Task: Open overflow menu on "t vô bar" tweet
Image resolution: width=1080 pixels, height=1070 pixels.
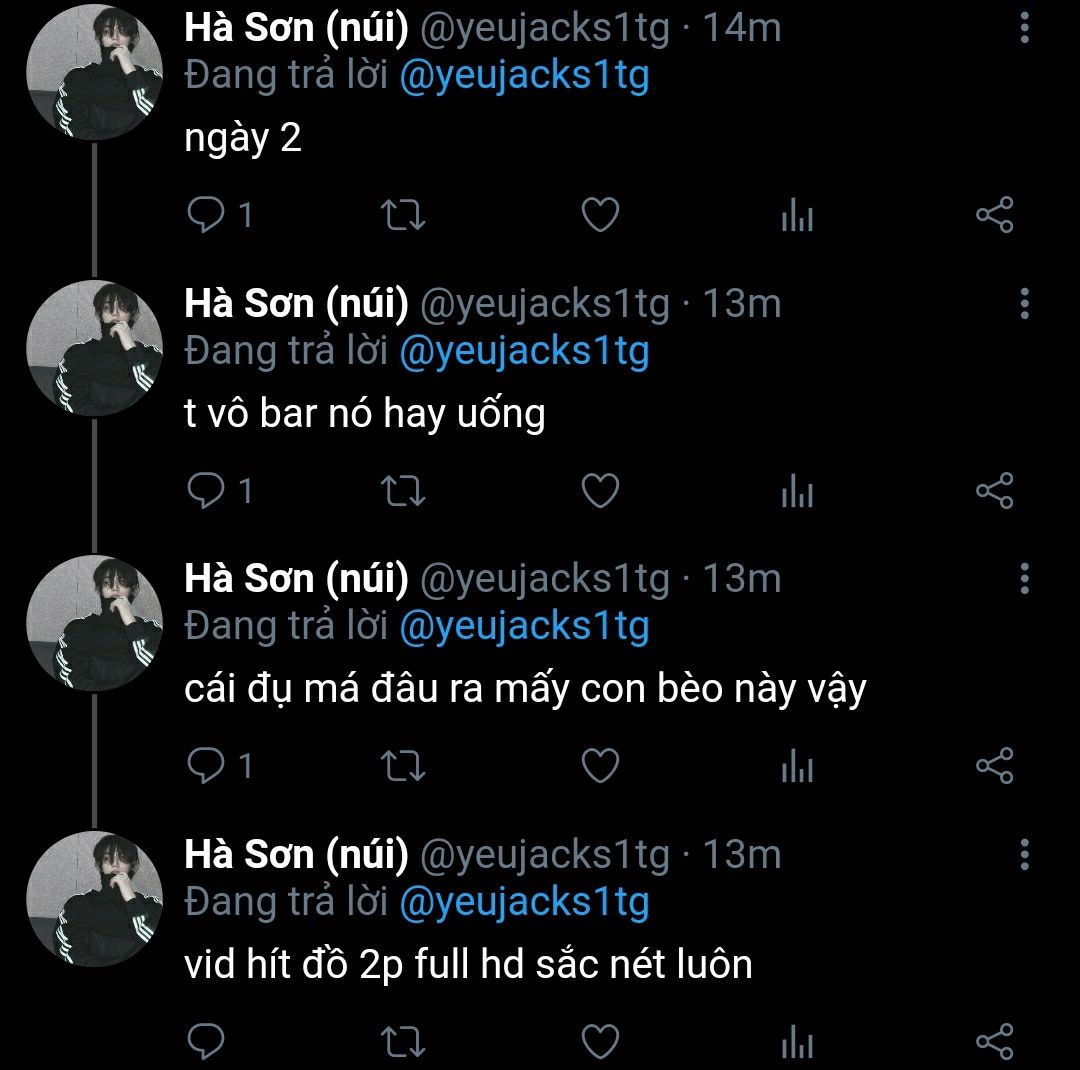Action: pyautogui.click(x=1024, y=303)
